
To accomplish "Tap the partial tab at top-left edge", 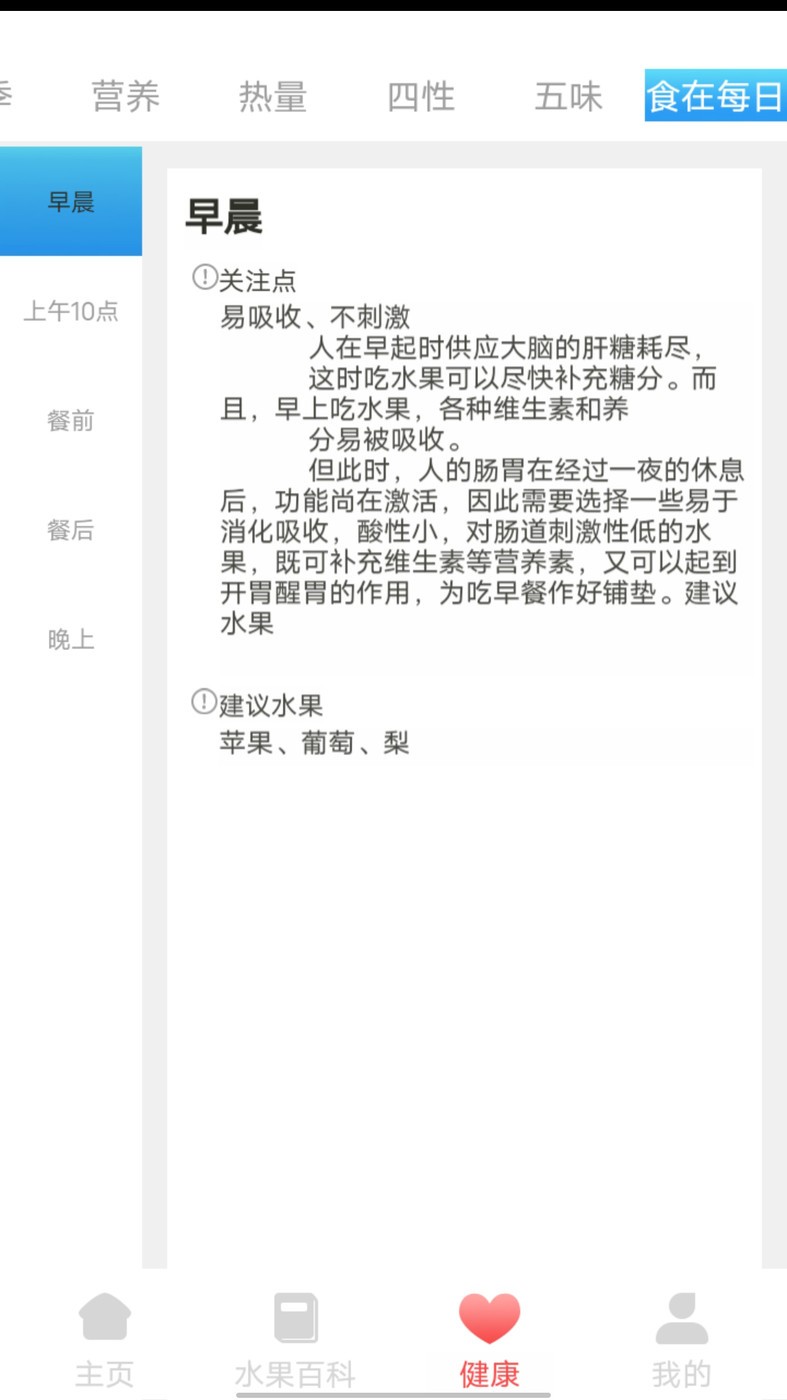I will pos(6,96).
